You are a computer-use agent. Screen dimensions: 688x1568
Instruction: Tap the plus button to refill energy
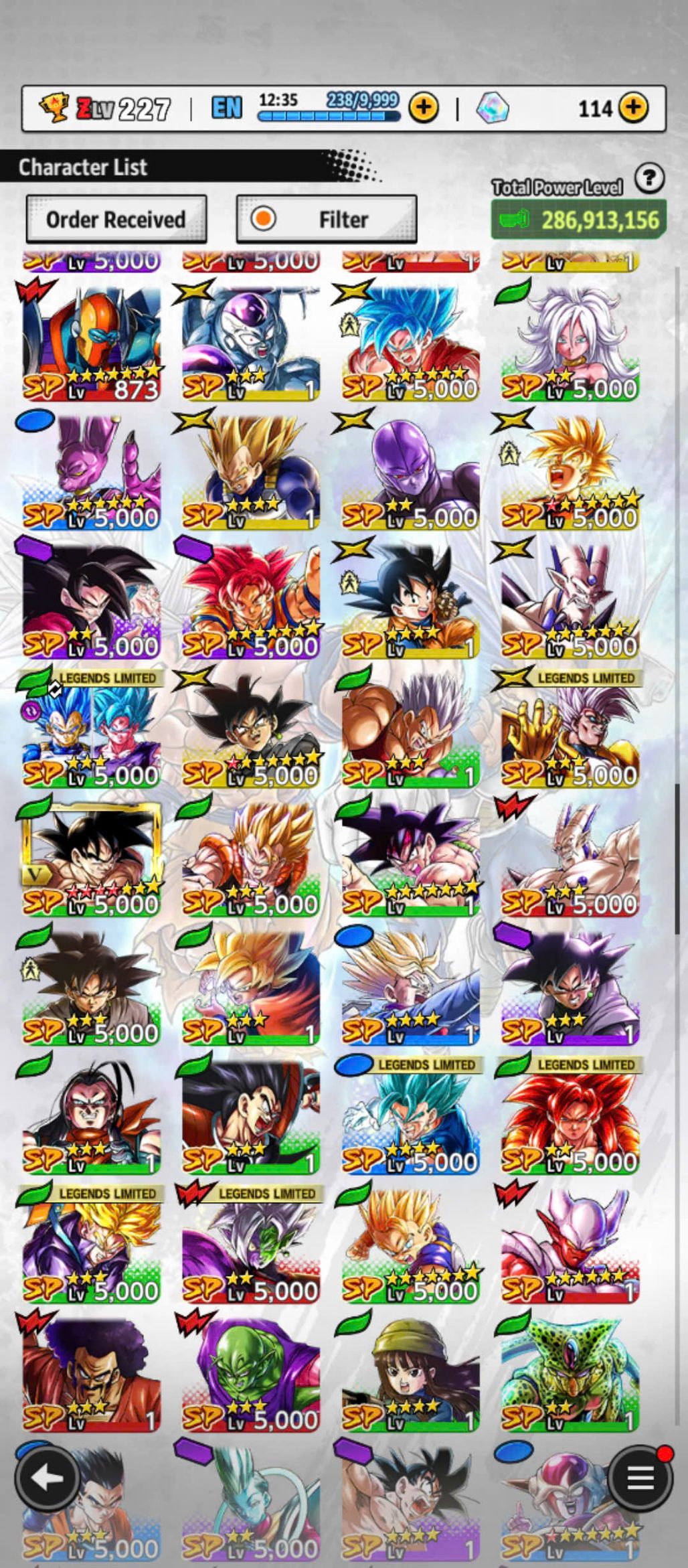424,107
